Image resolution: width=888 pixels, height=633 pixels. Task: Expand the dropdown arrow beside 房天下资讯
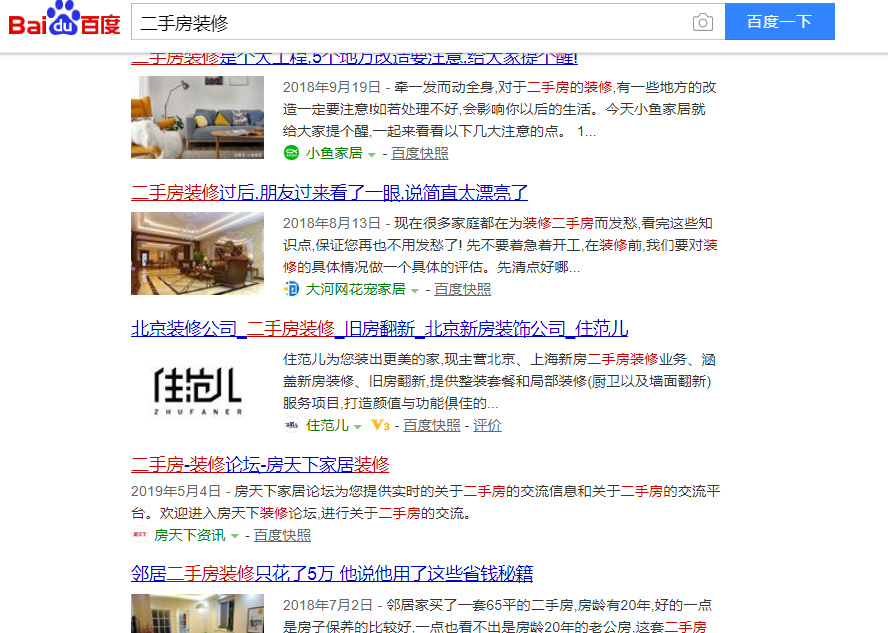235,536
